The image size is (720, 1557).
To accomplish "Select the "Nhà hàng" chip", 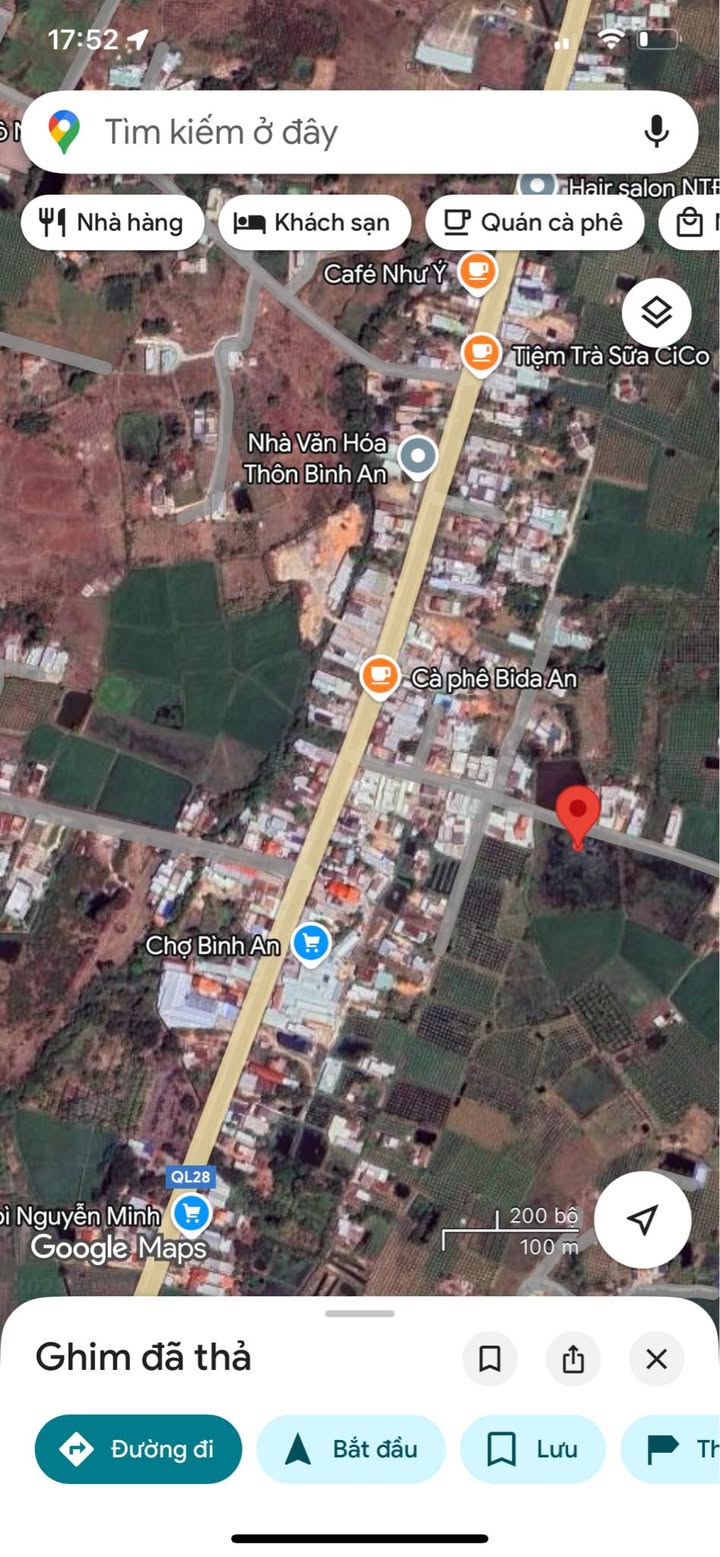I will (112, 222).
